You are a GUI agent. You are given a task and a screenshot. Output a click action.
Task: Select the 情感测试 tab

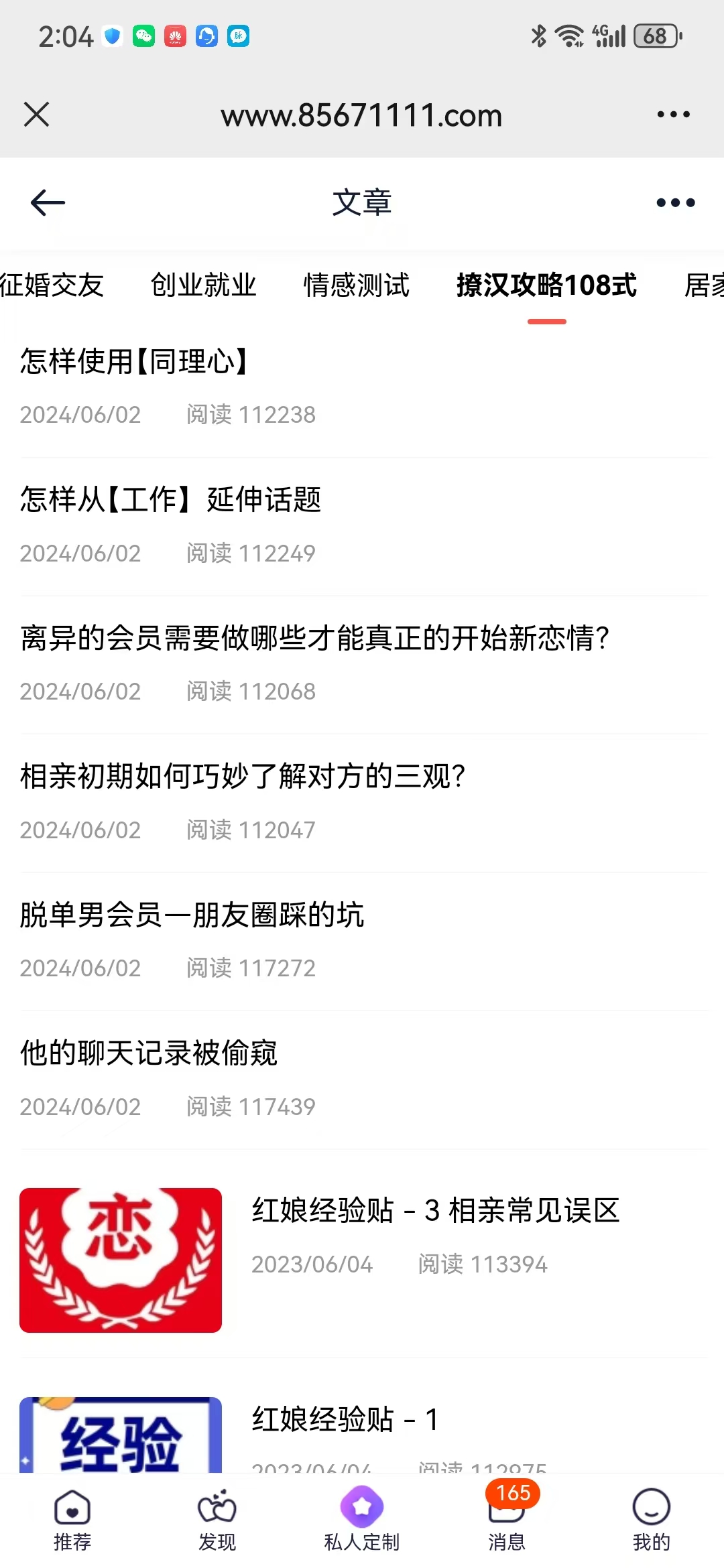(x=357, y=285)
